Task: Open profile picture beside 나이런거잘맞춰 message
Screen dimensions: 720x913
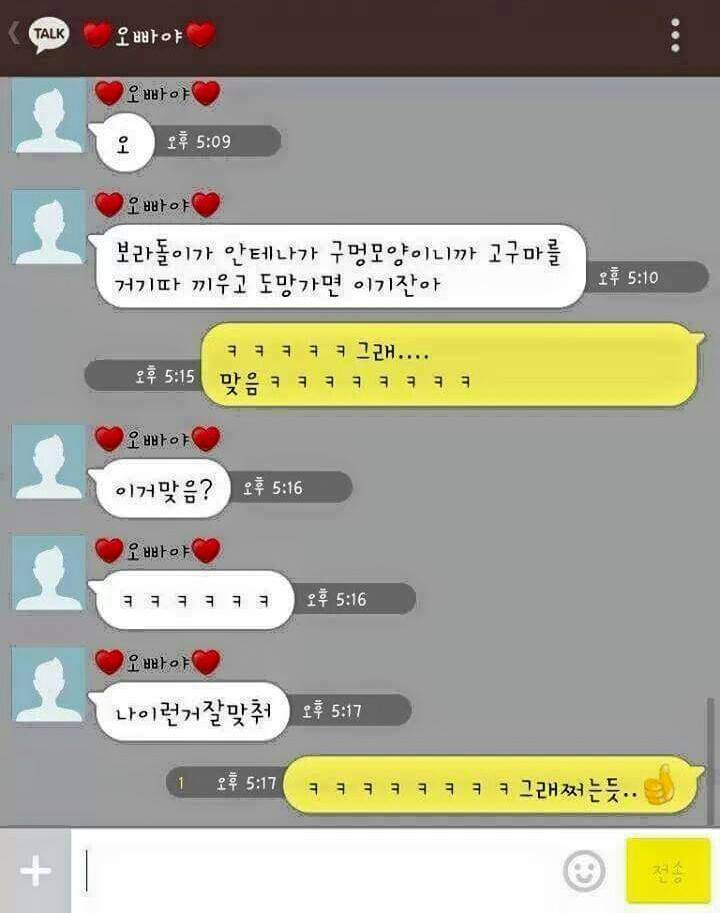Action: pyautogui.click(x=49, y=684)
